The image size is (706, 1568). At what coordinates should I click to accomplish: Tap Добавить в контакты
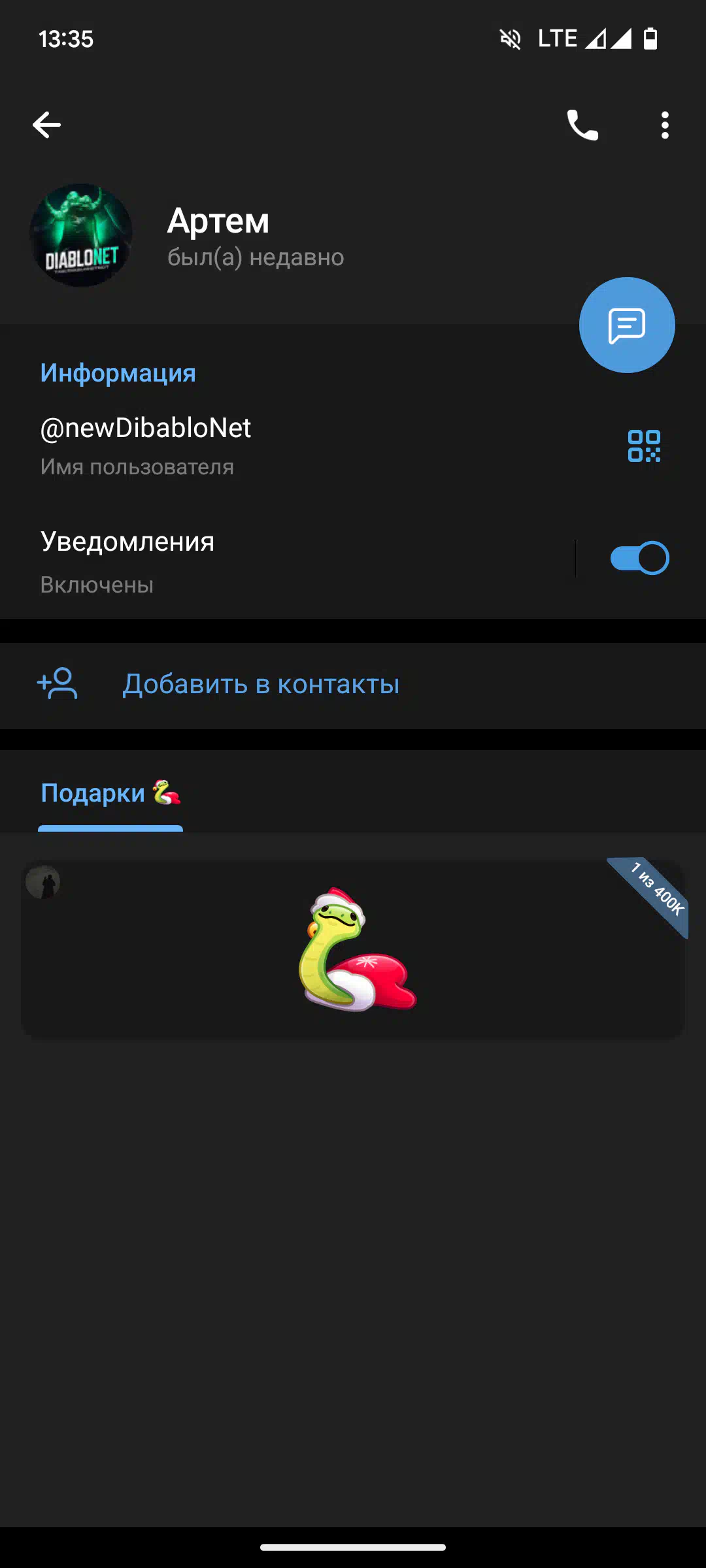pyautogui.click(x=353, y=685)
